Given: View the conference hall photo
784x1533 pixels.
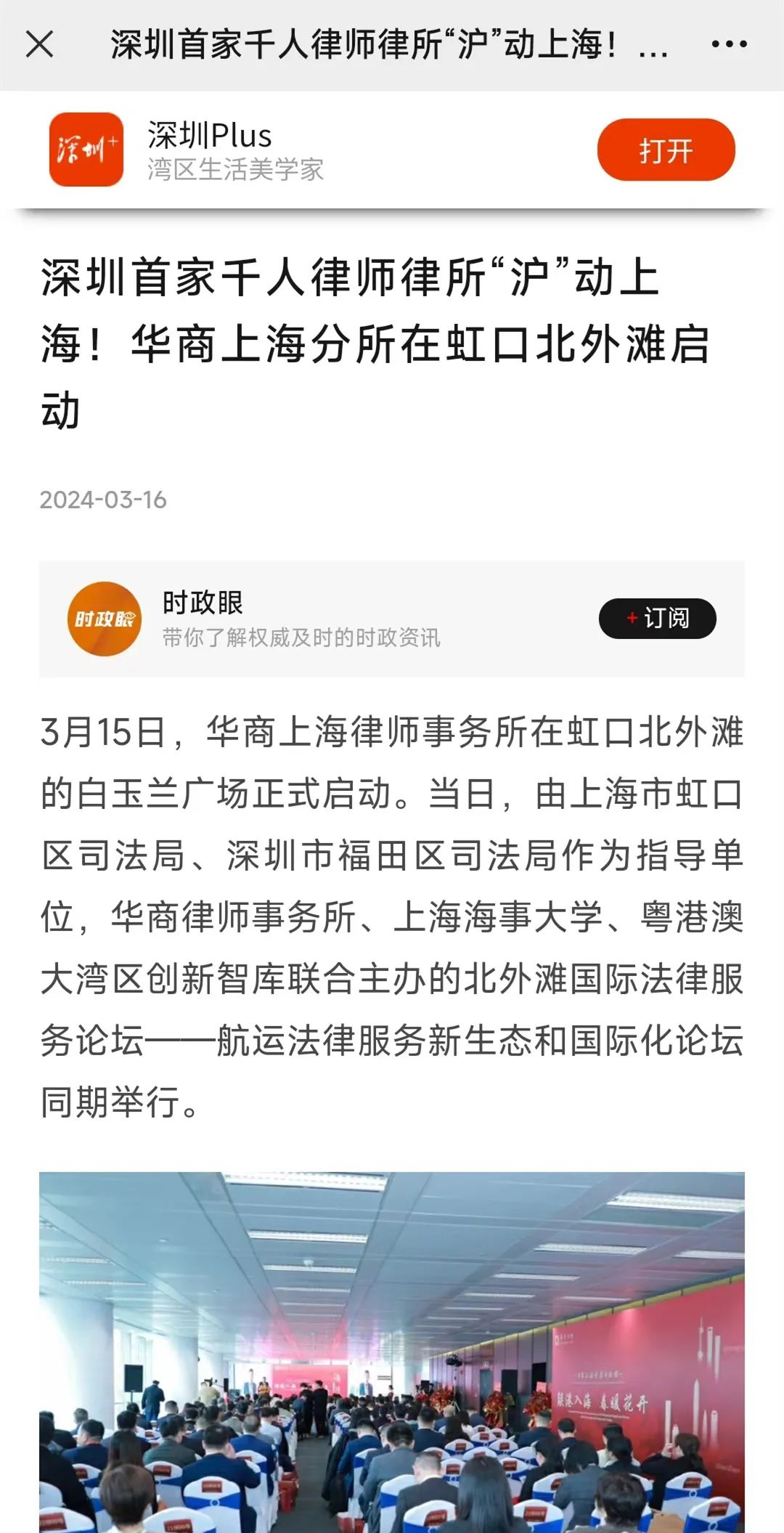Looking at the screenshot, I should tap(392, 1352).
